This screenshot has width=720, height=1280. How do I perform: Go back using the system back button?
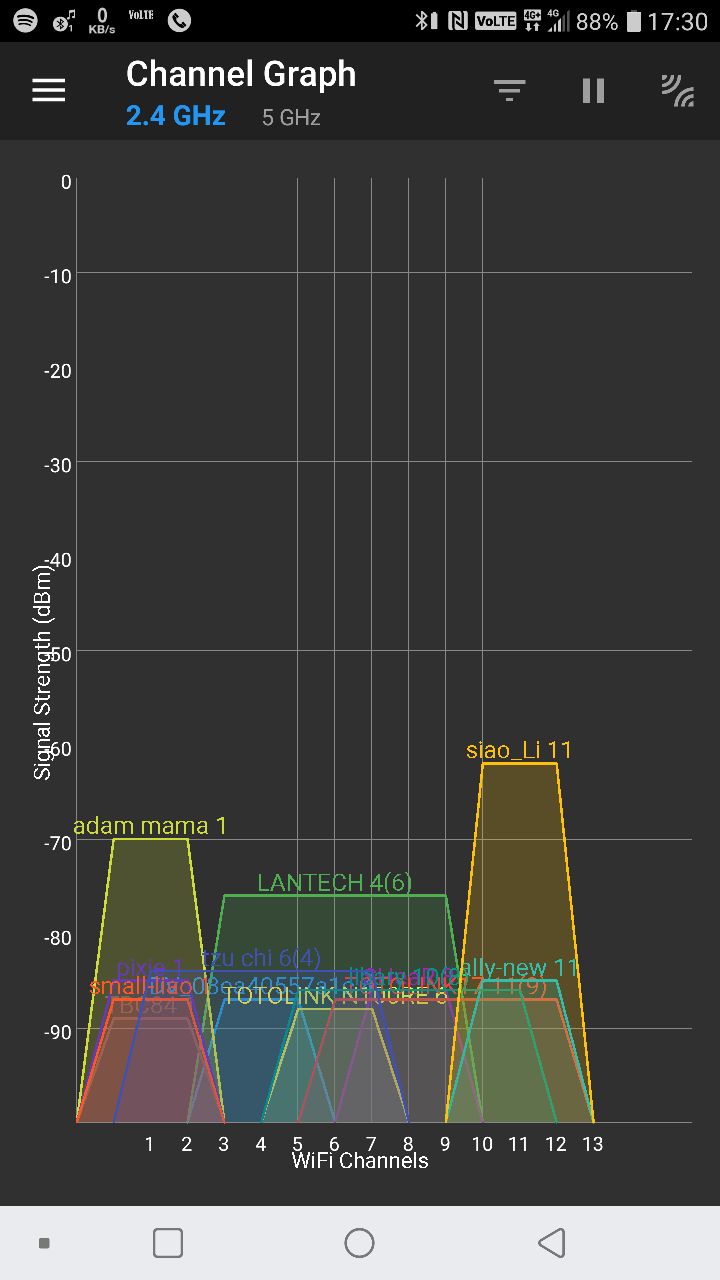click(552, 1243)
